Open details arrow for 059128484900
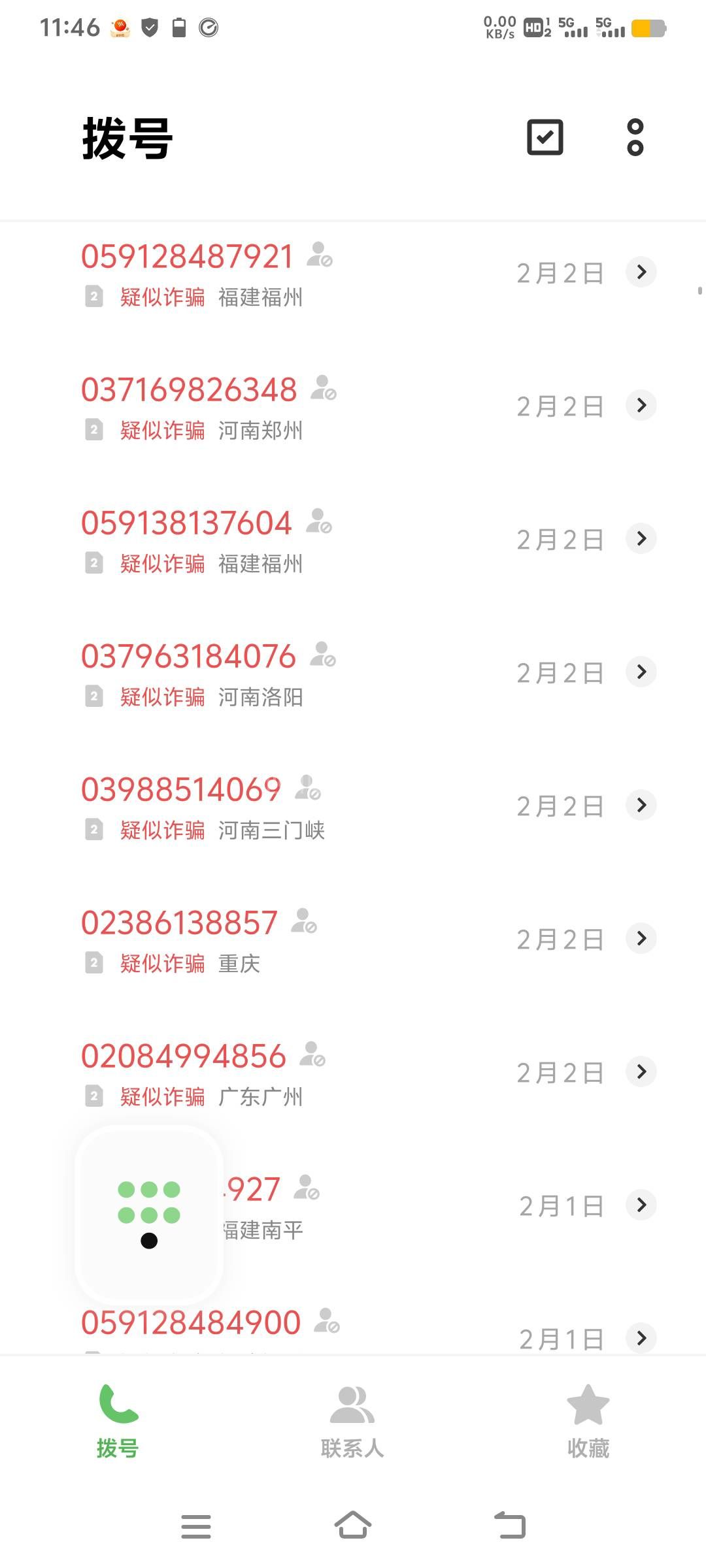 coord(641,1338)
